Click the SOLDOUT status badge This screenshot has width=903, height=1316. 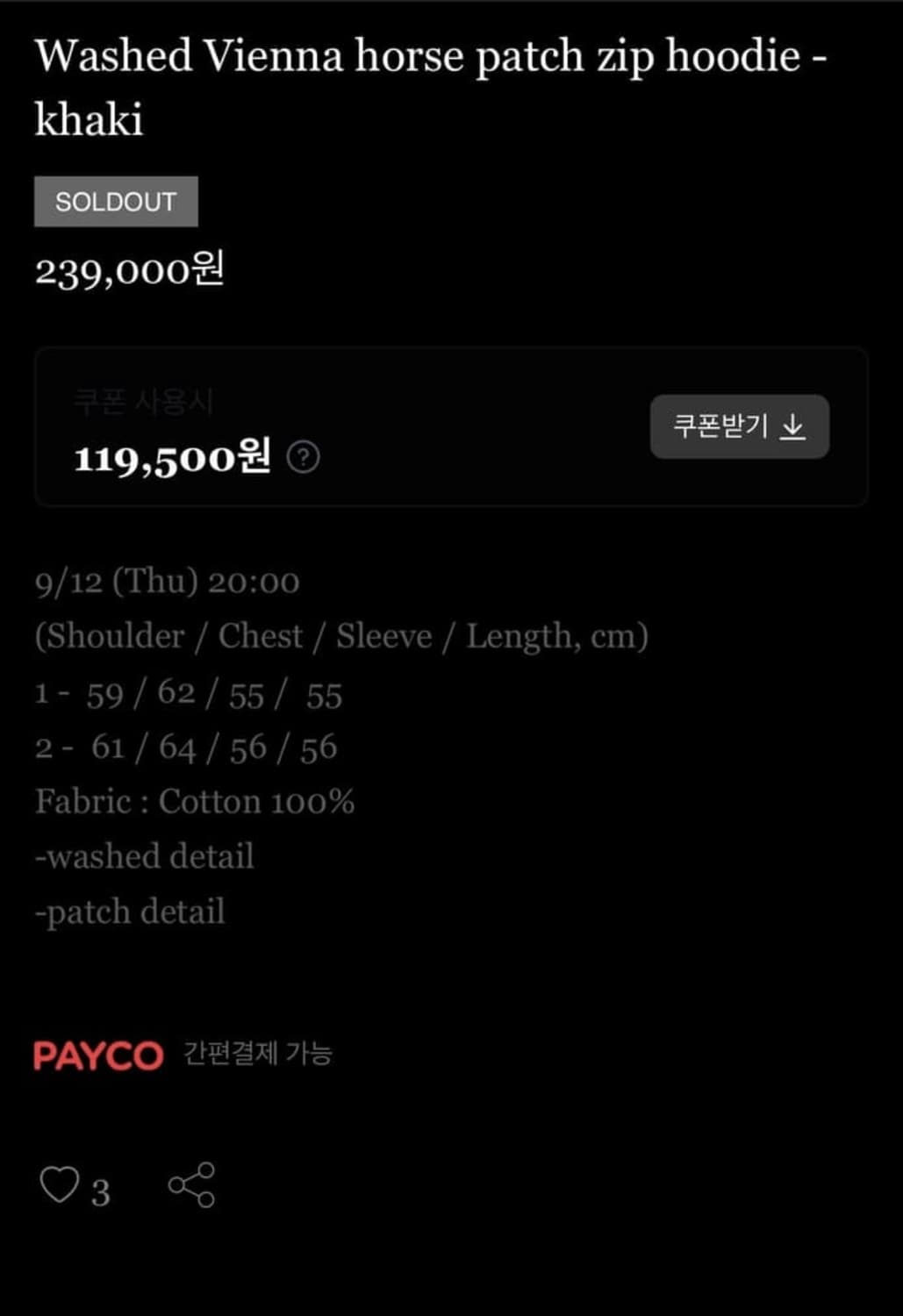coord(115,202)
